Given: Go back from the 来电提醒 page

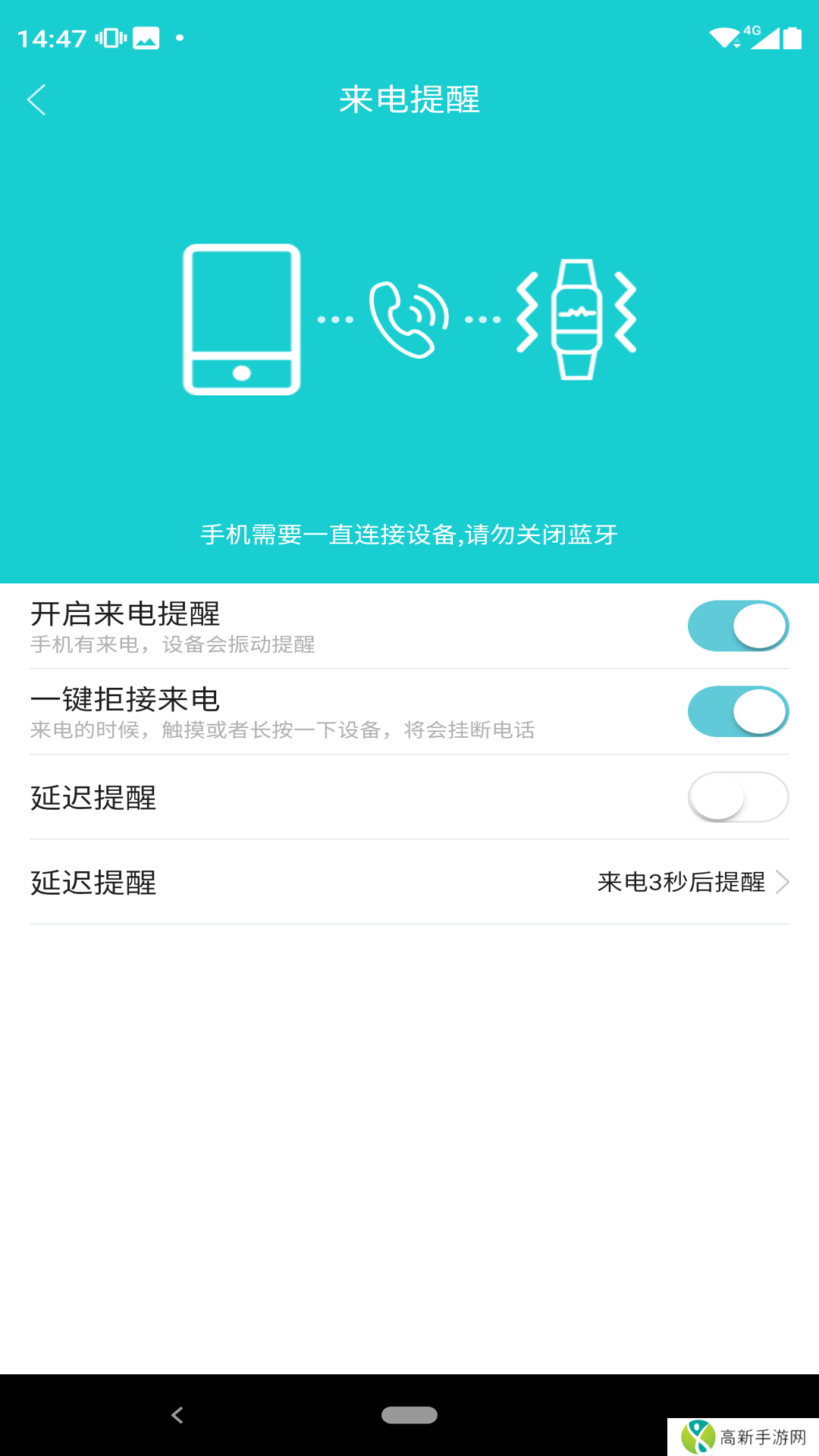Looking at the screenshot, I should pyautogui.click(x=36, y=99).
